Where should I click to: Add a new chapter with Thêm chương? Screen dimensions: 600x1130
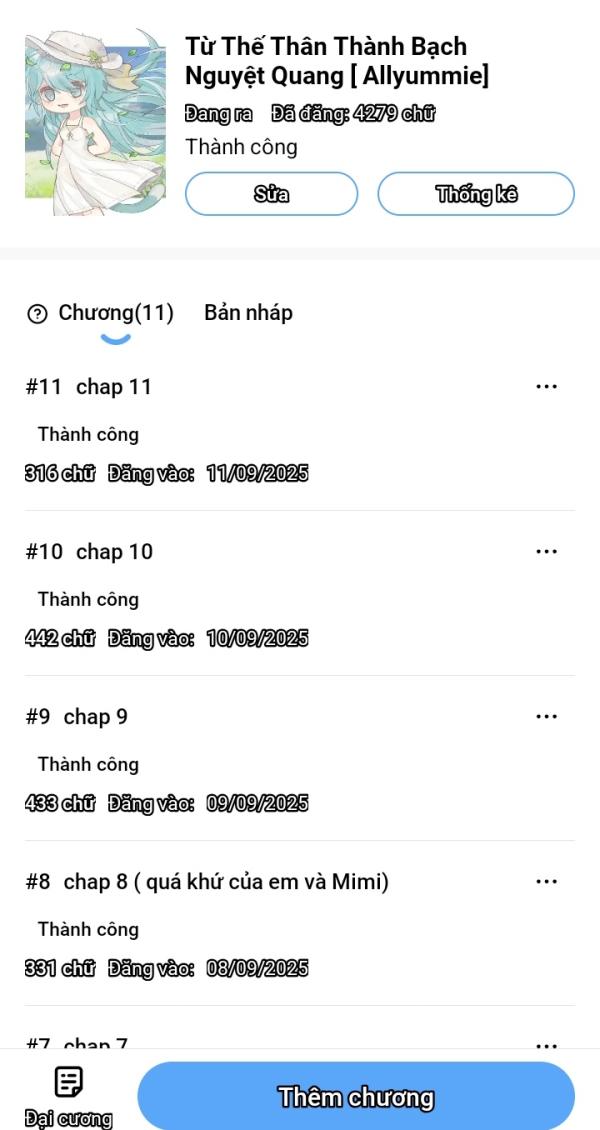pyautogui.click(x=356, y=1097)
